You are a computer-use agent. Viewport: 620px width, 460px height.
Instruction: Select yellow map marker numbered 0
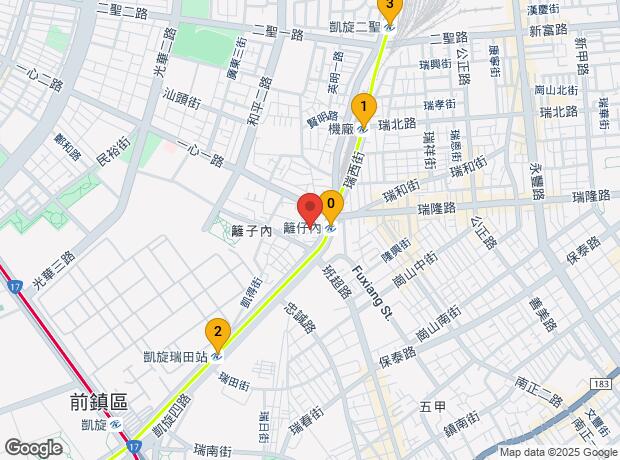pyautogui.click(x=331, y=204)
